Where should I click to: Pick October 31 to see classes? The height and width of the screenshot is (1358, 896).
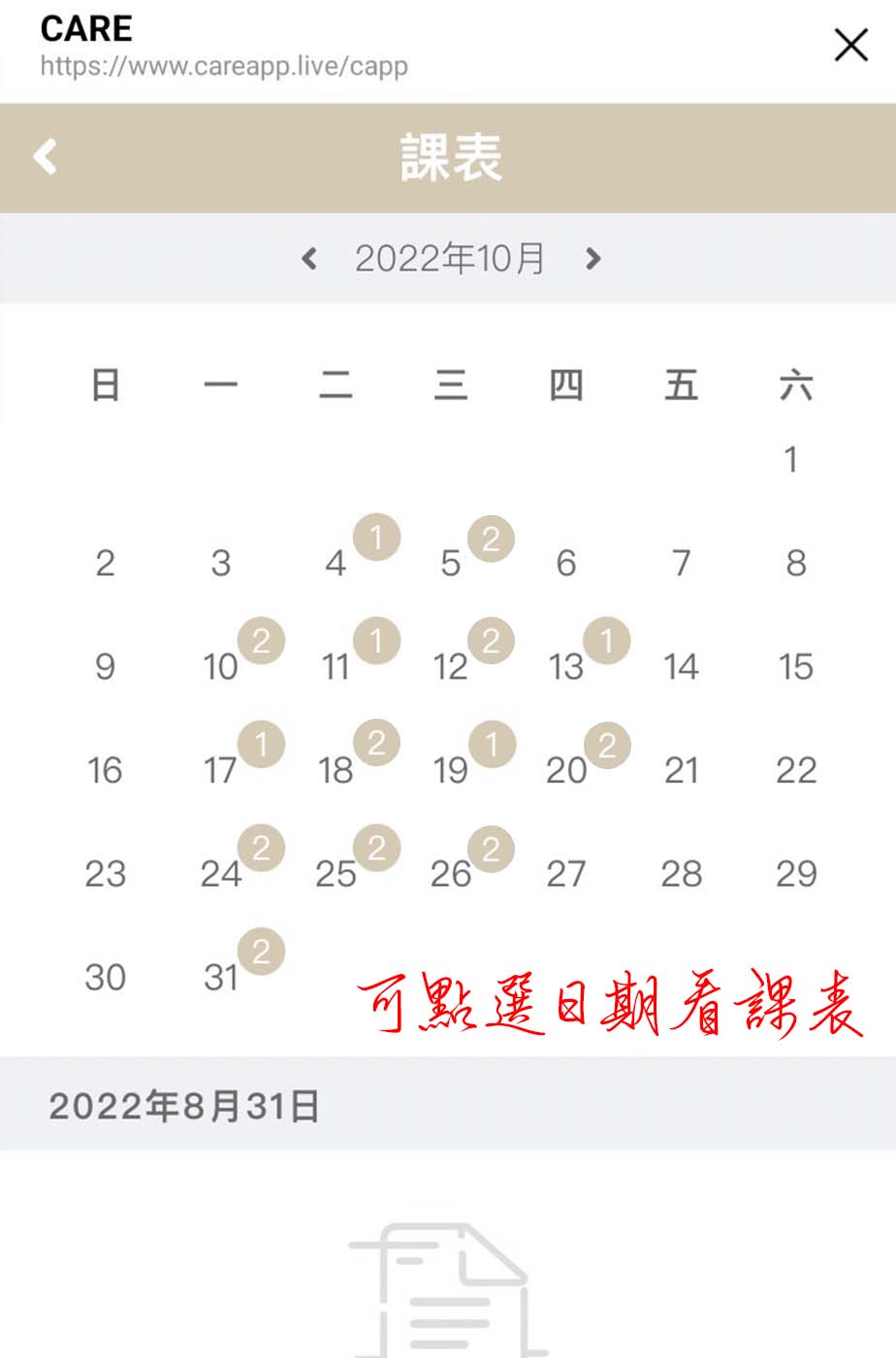(221, 978)
